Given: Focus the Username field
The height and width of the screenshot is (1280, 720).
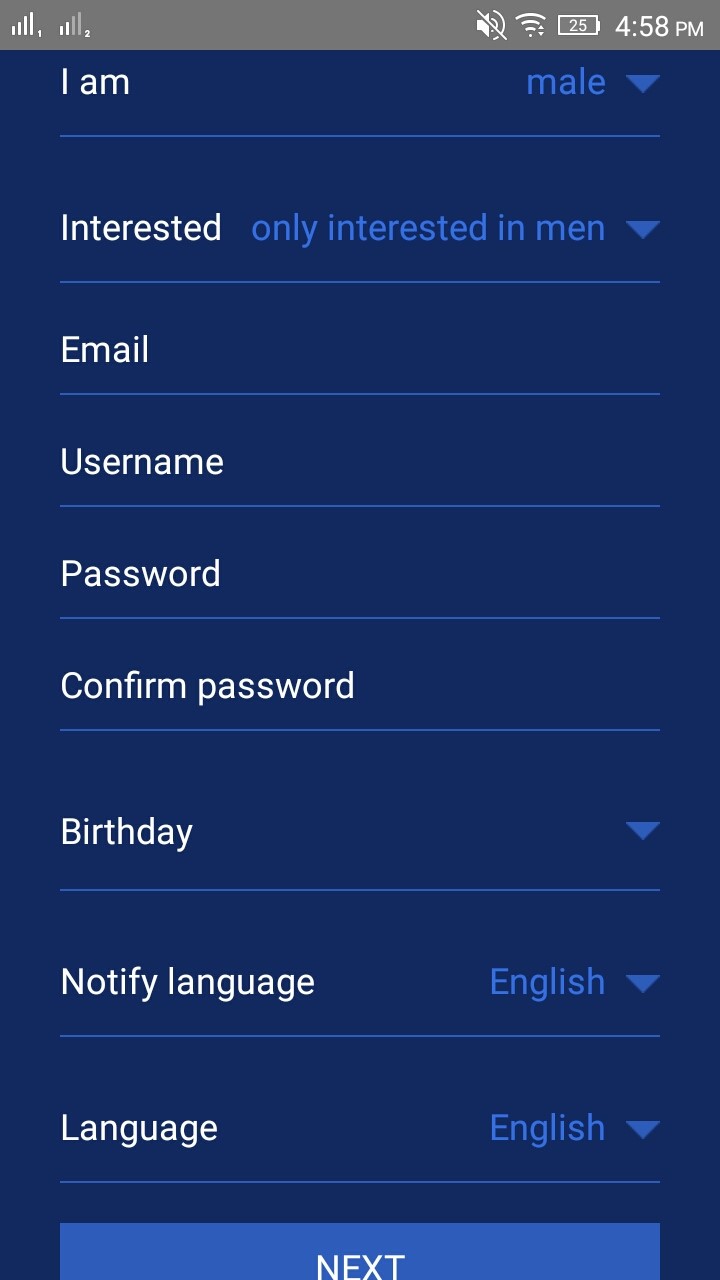Looking at the screenshot, I should (360, 462).
